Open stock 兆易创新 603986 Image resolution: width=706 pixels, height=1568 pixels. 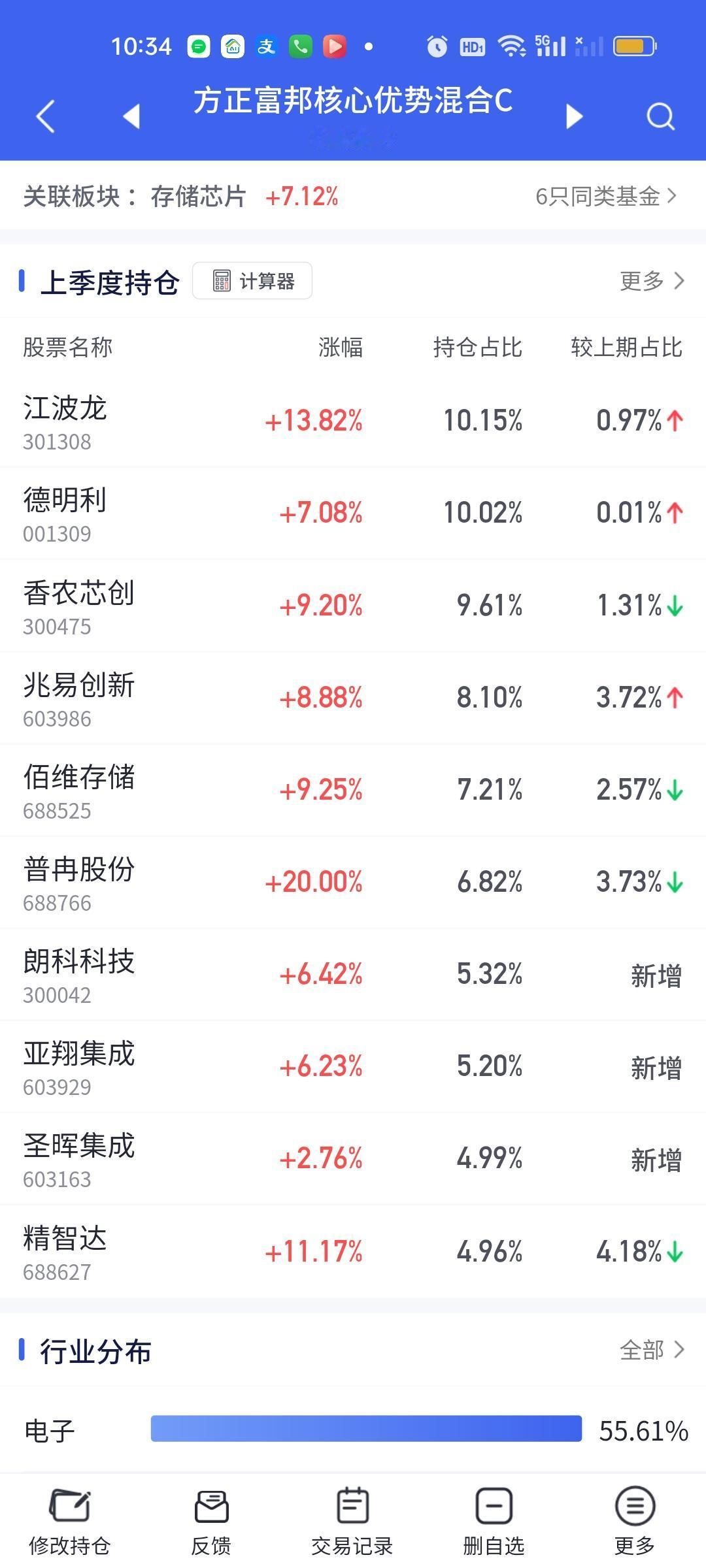coord(353,698)
